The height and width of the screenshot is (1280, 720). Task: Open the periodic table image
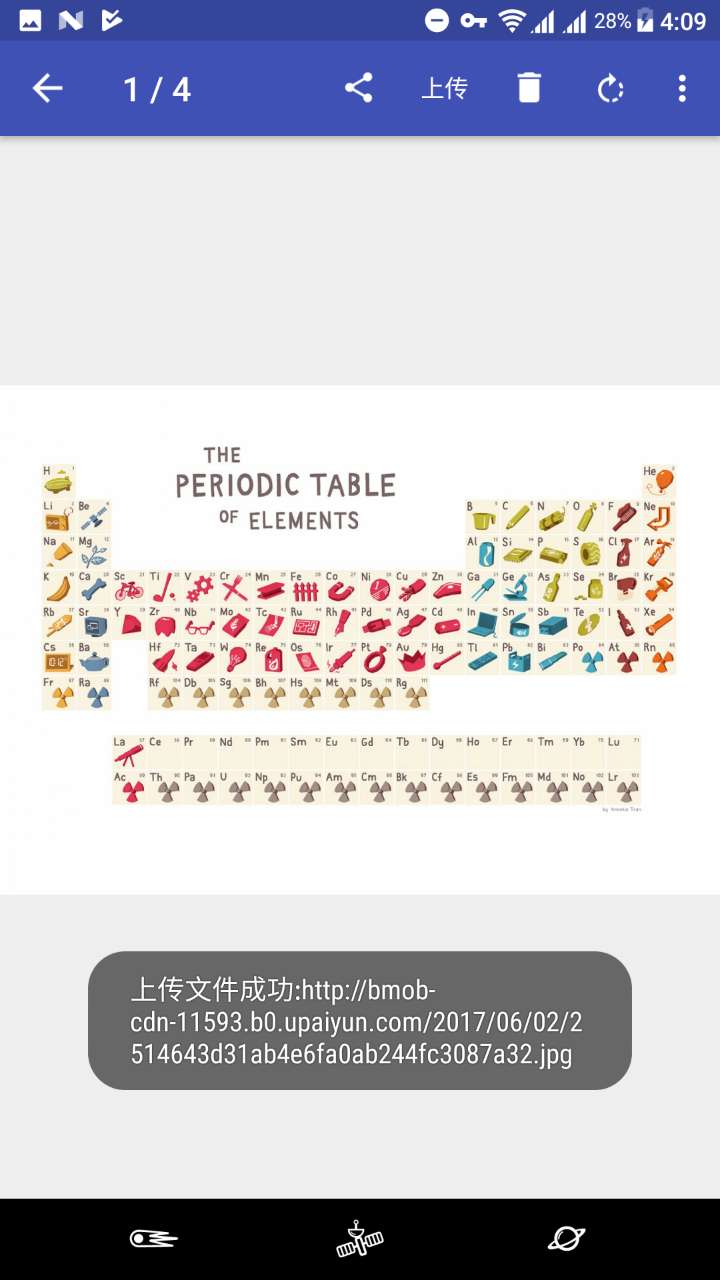click(x=360, y=640)
